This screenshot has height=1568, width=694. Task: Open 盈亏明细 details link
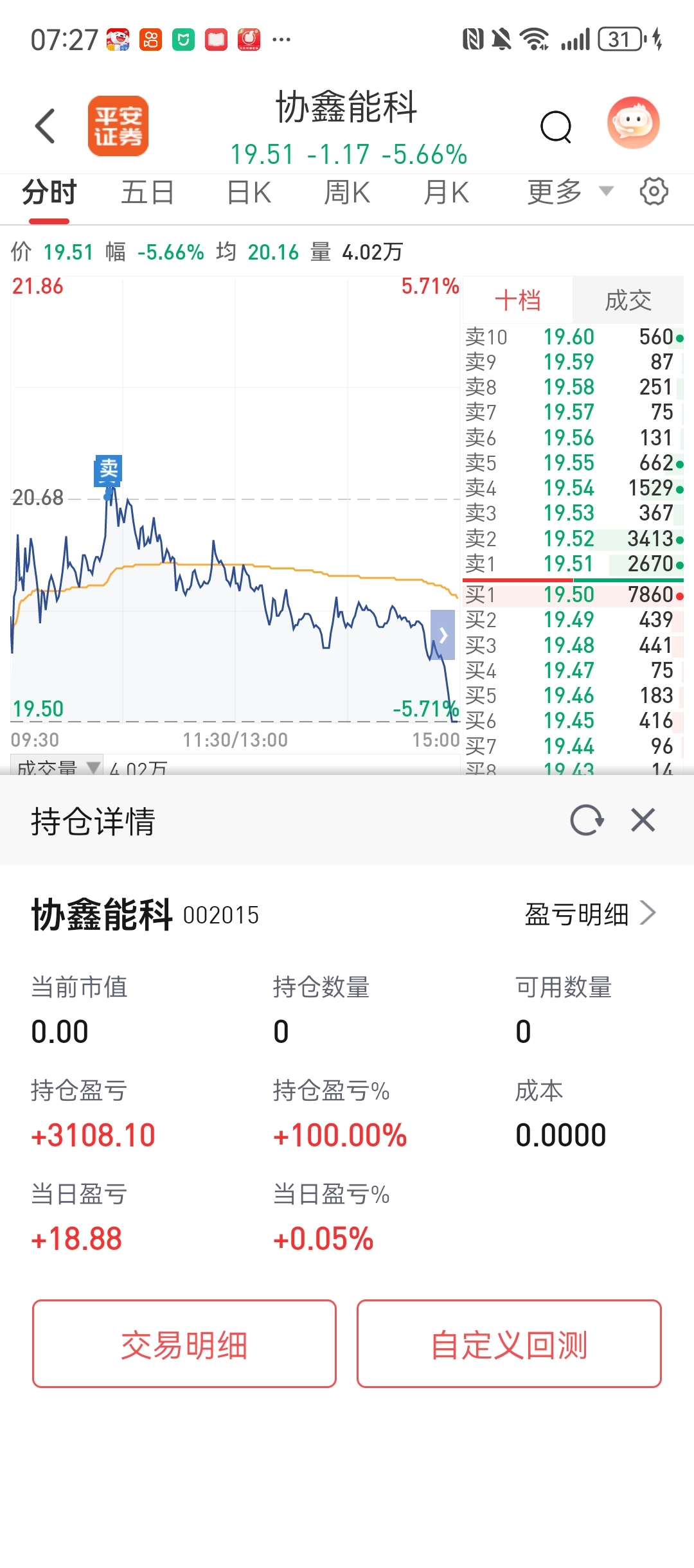tap(590, 914)
